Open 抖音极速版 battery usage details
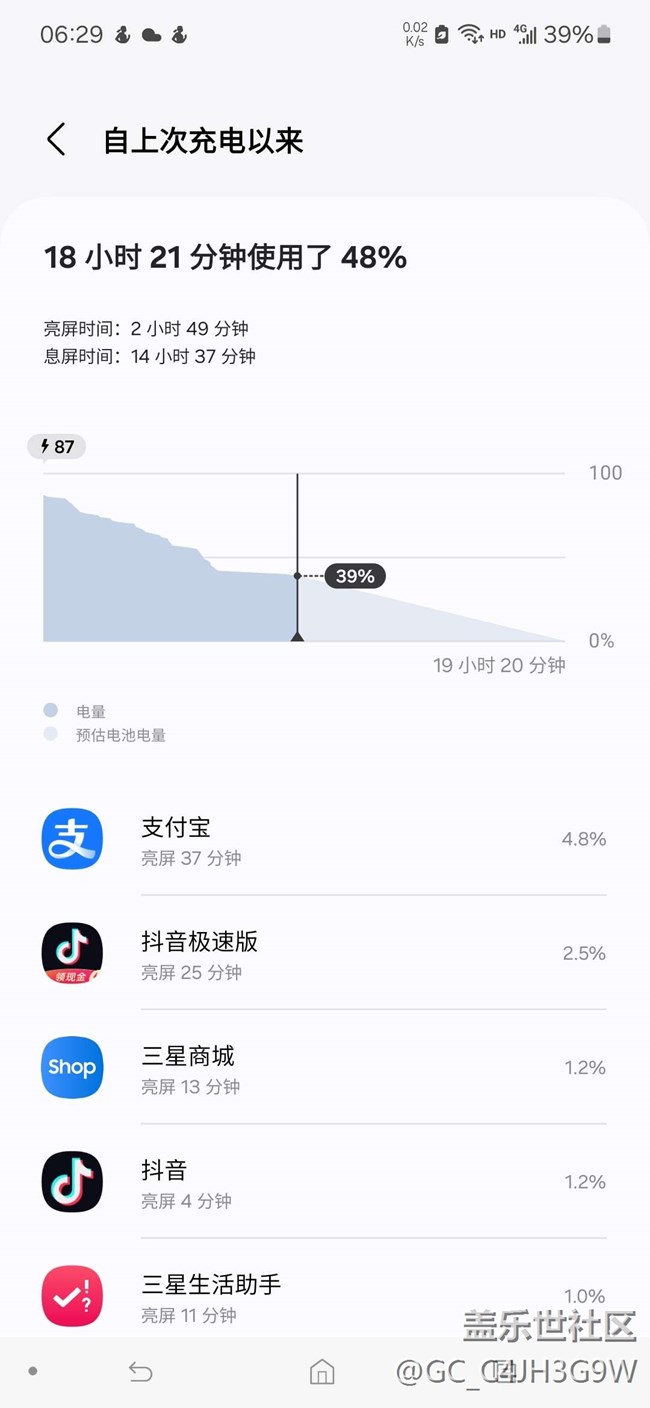This screenshot has height=1408, width=650. pos(324,953)
